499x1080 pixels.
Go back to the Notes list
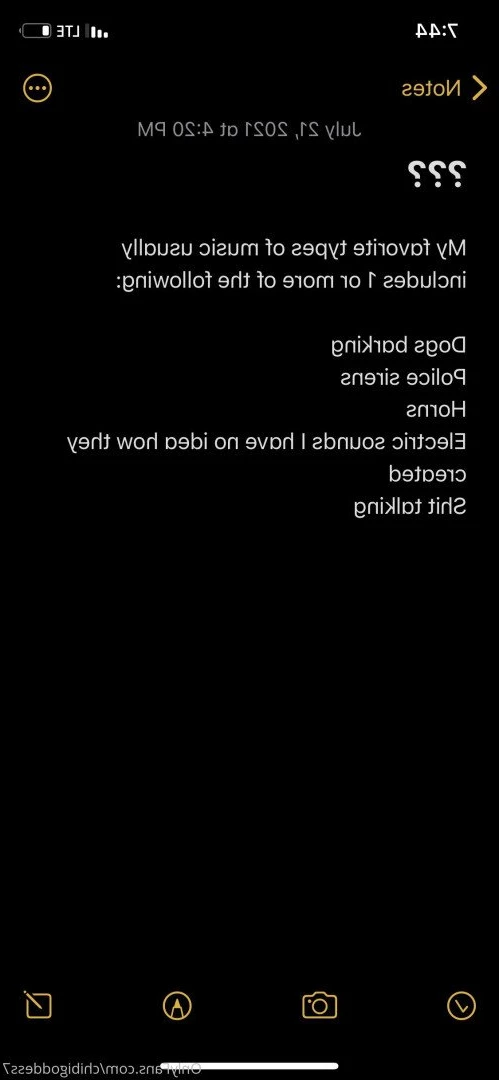point(445,89)
